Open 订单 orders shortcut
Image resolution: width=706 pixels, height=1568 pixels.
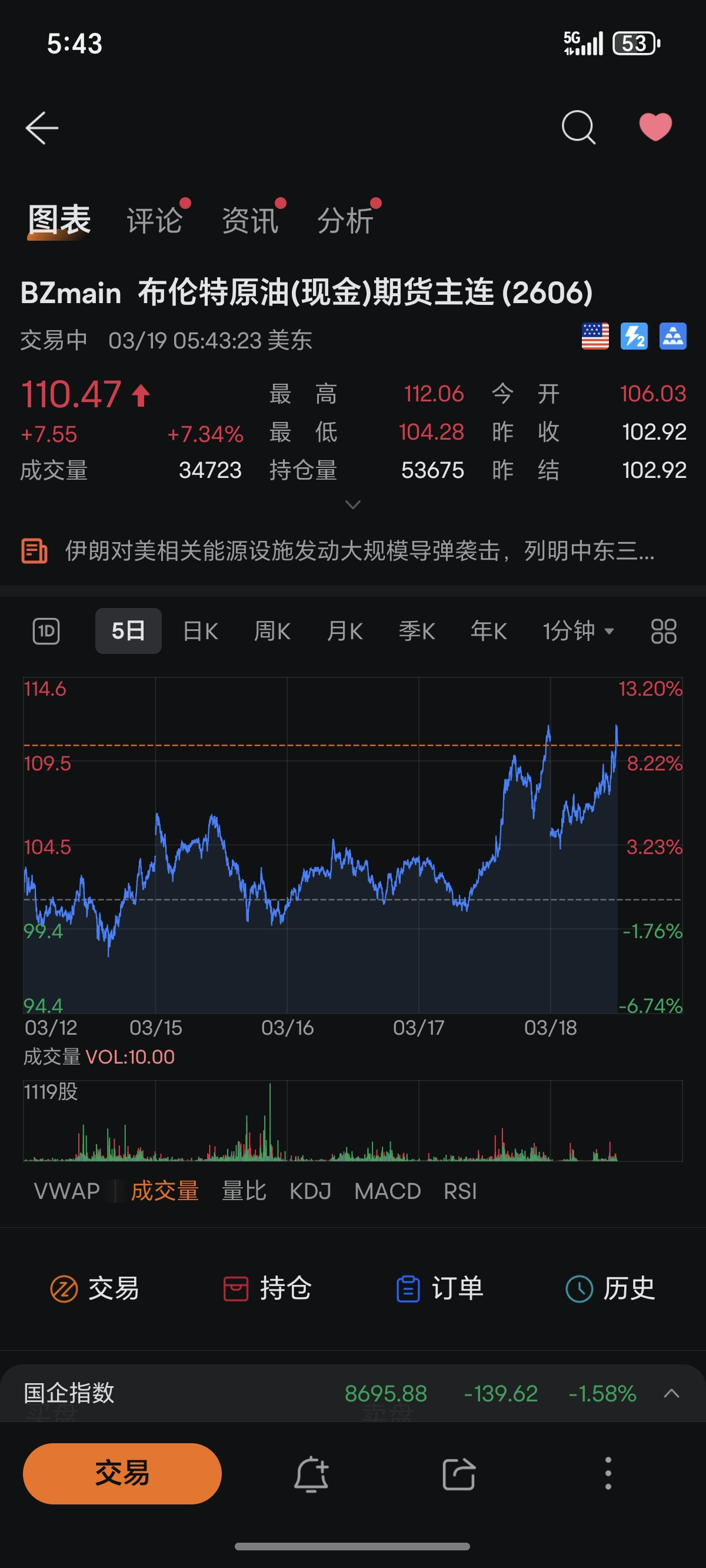439,1288
